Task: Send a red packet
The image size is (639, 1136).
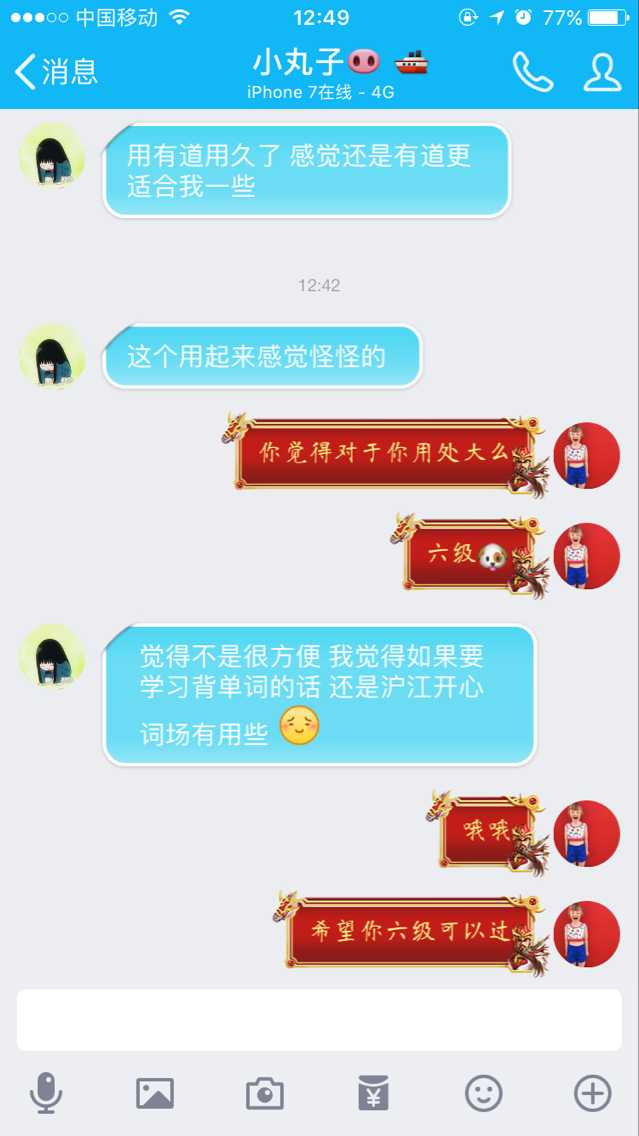Action: pos(374,1093)
